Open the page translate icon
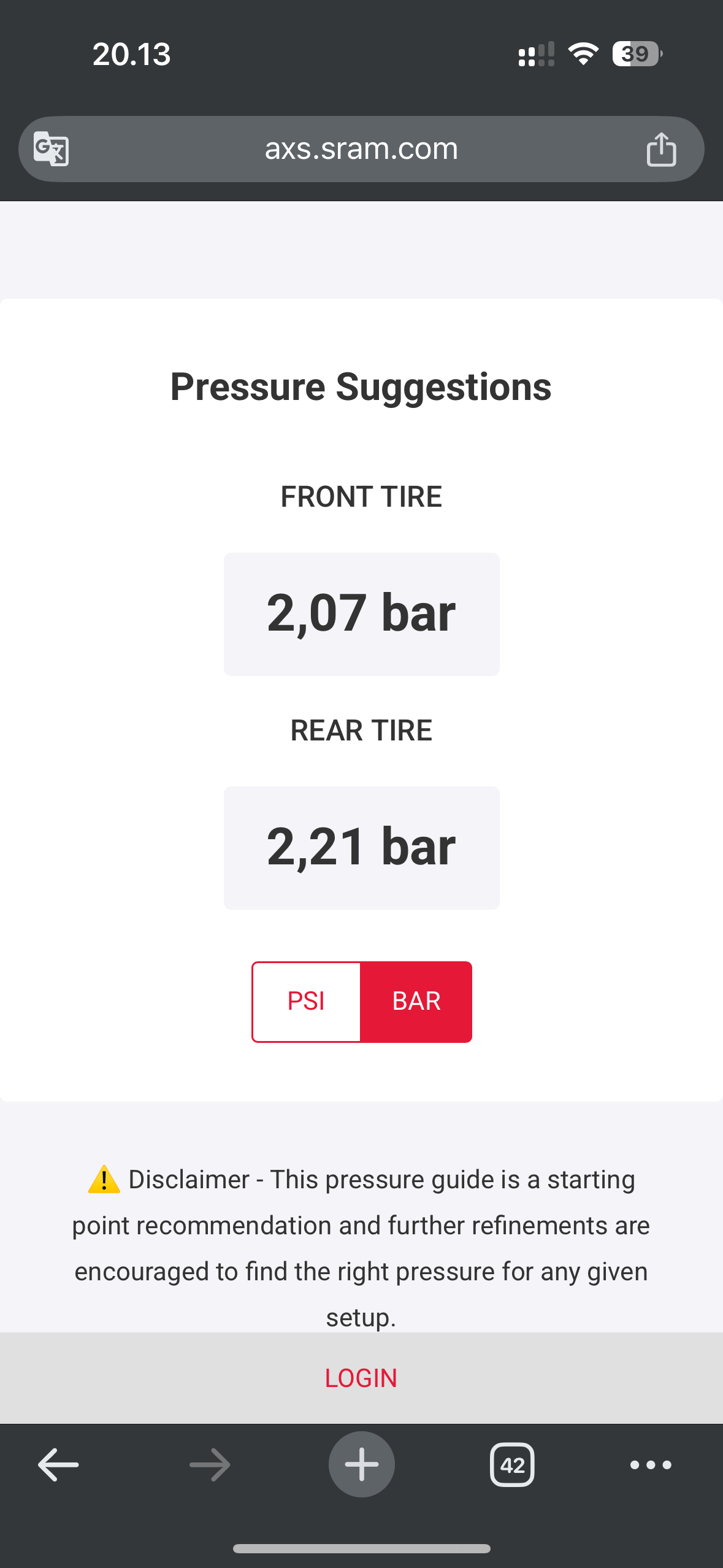The width and height of the screenshot is (723, 1568). tap(51, 149)
